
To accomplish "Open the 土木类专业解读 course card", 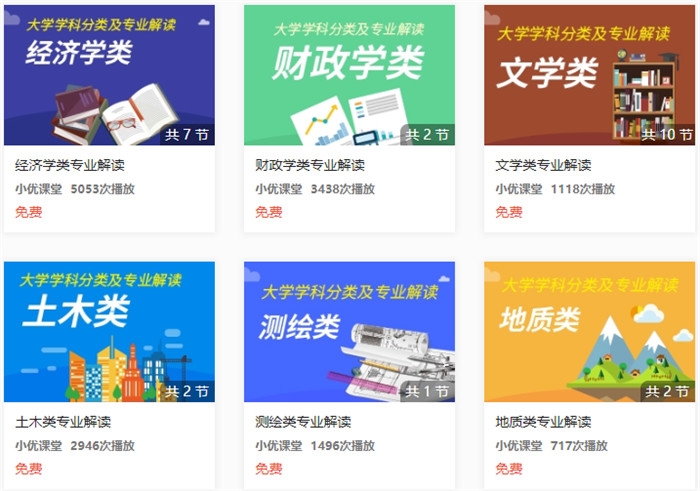I will [109, 332].
